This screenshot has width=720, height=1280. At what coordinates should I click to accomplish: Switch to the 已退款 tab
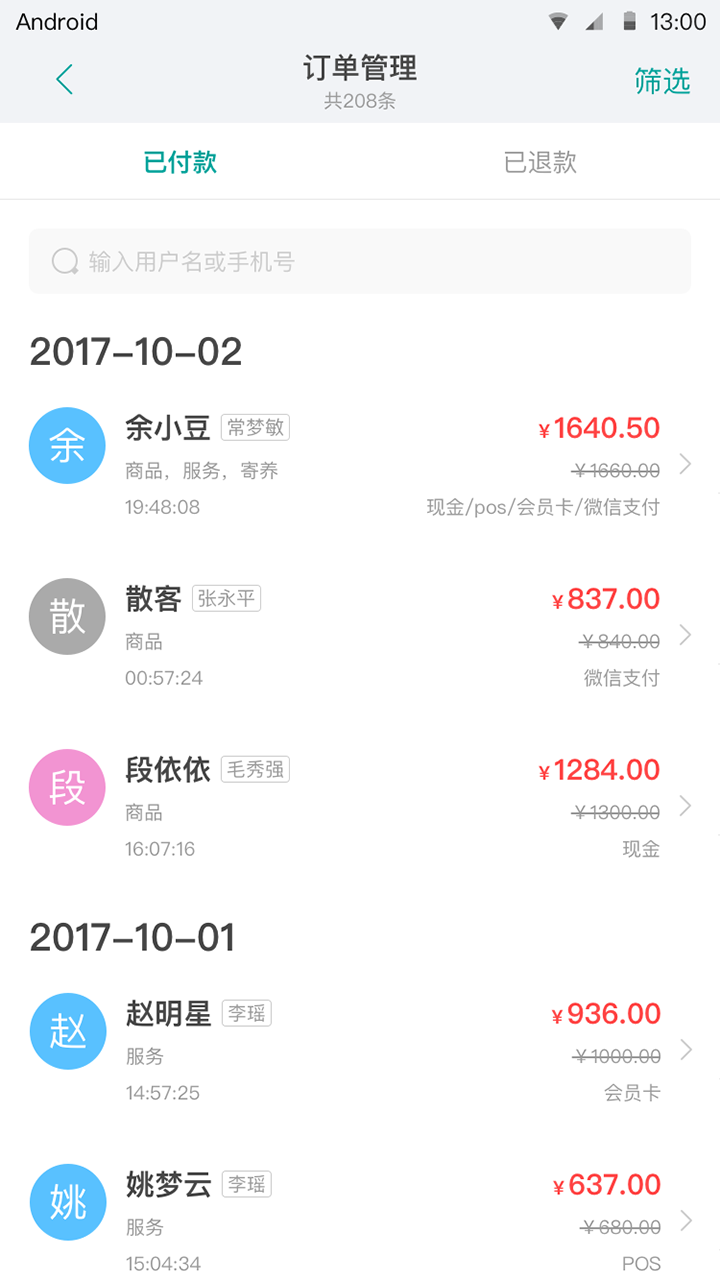(x=540, y=162)
